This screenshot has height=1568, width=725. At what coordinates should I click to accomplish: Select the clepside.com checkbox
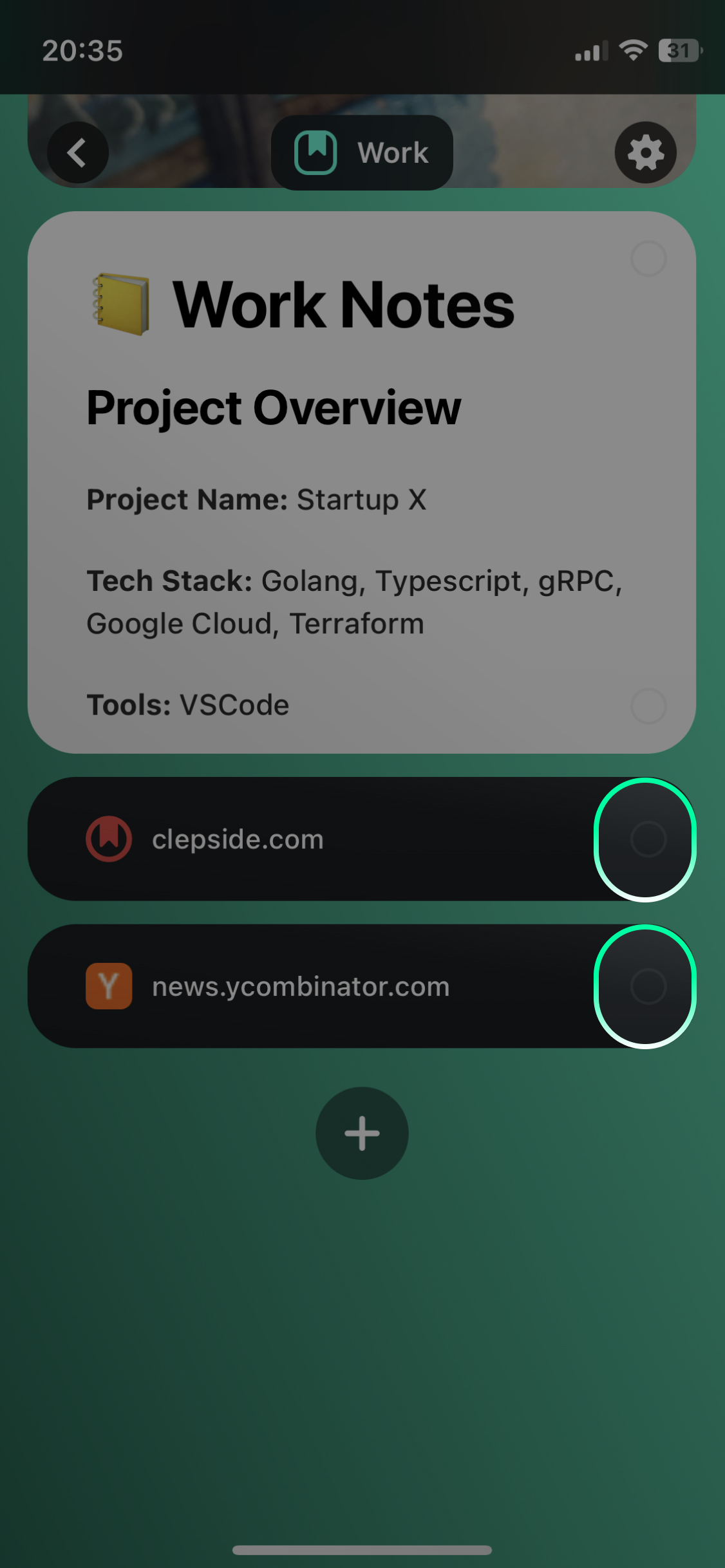[x=646, y=839]
